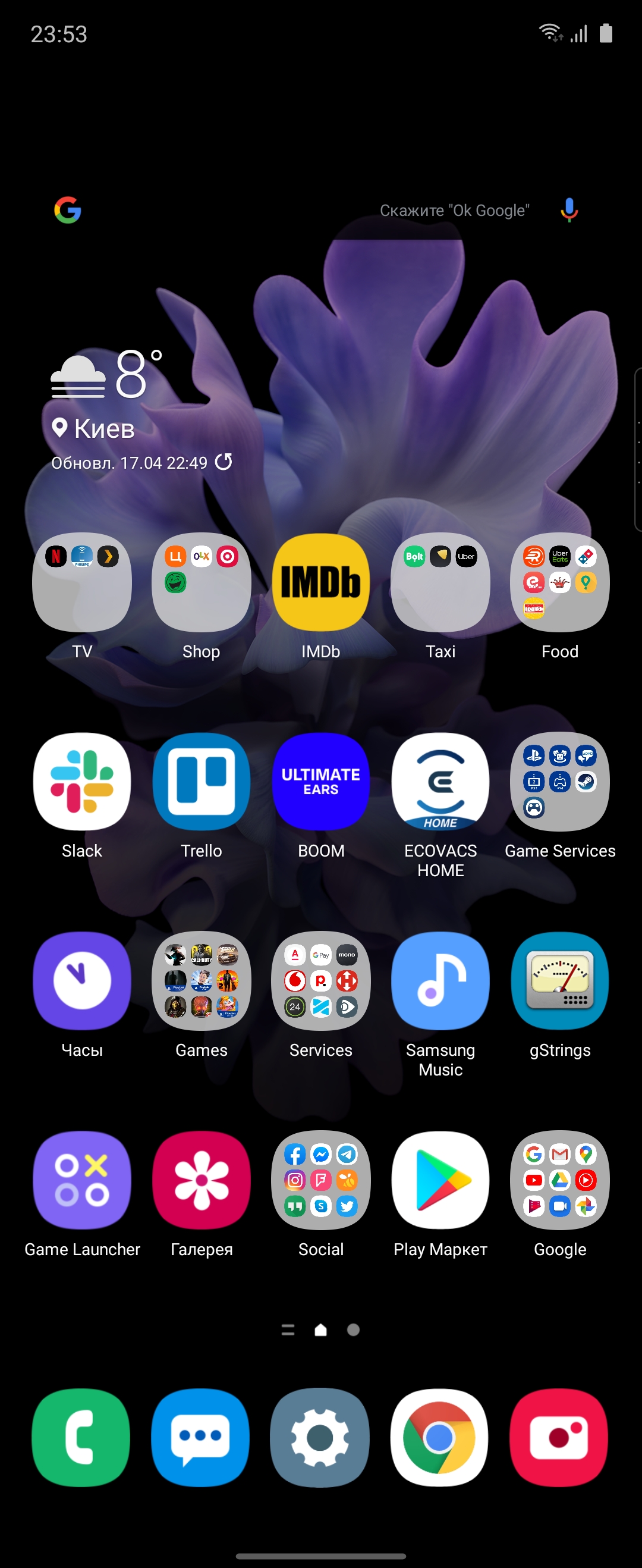This screenshot has height=1568, width=642.
Task: Open the Taxi folder
Action: click(x=440, y=582)
